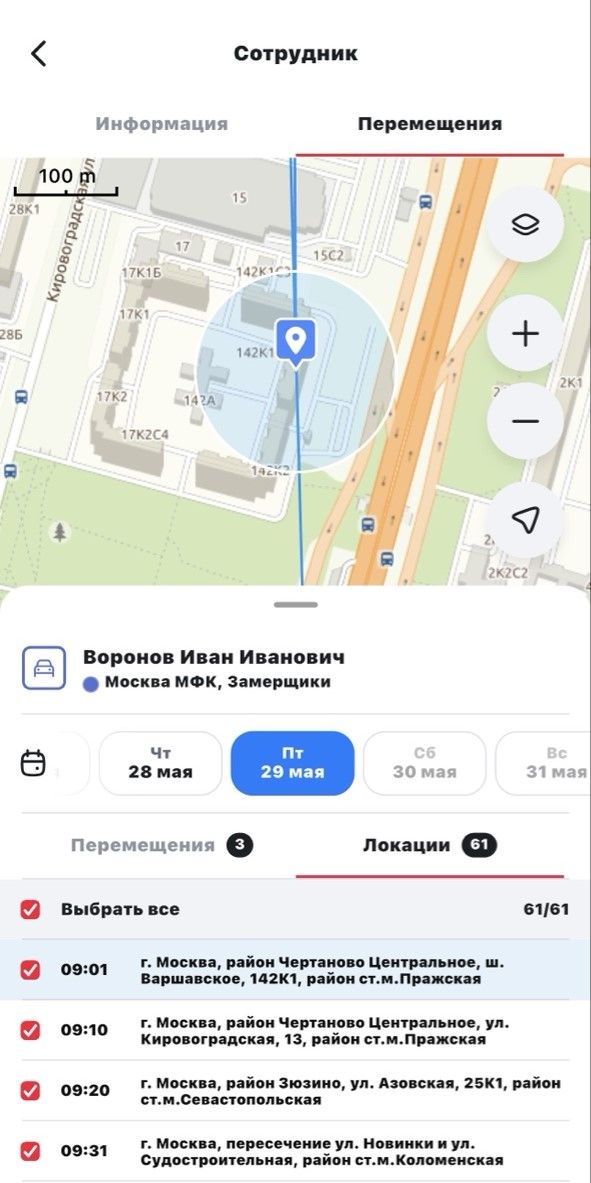Switch to the Информация tab
The width and height of the screenshot is (591, 1183).
162,124
